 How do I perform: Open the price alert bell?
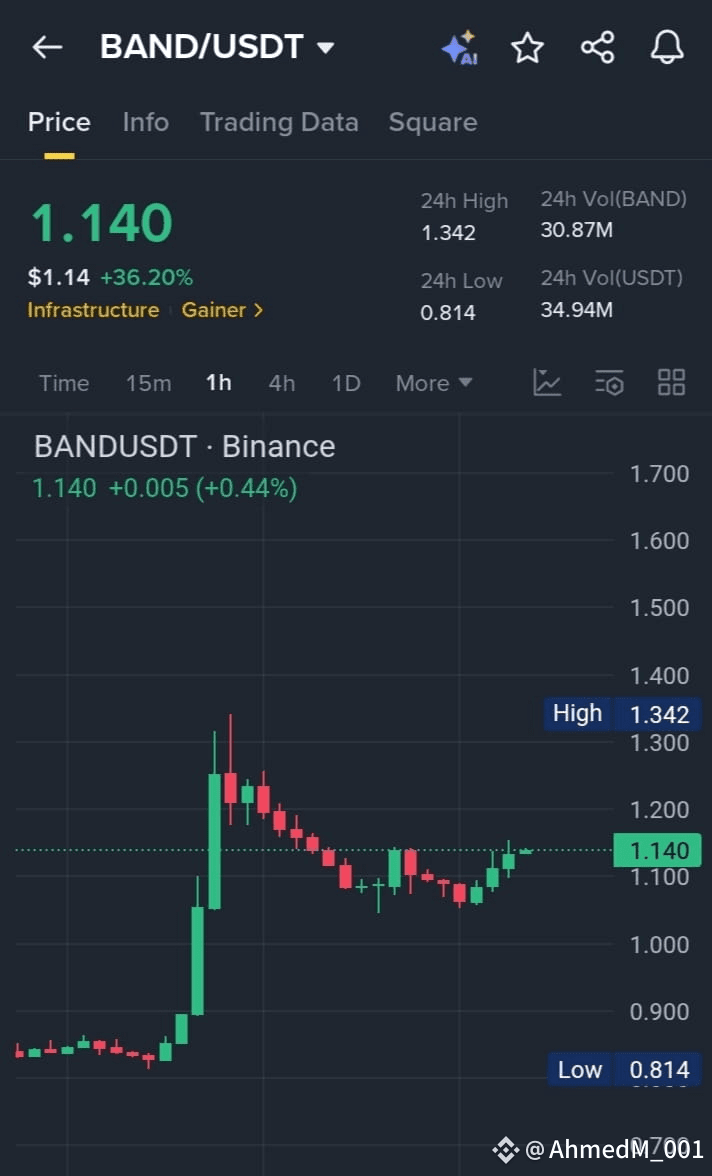(x=667, y=47)
